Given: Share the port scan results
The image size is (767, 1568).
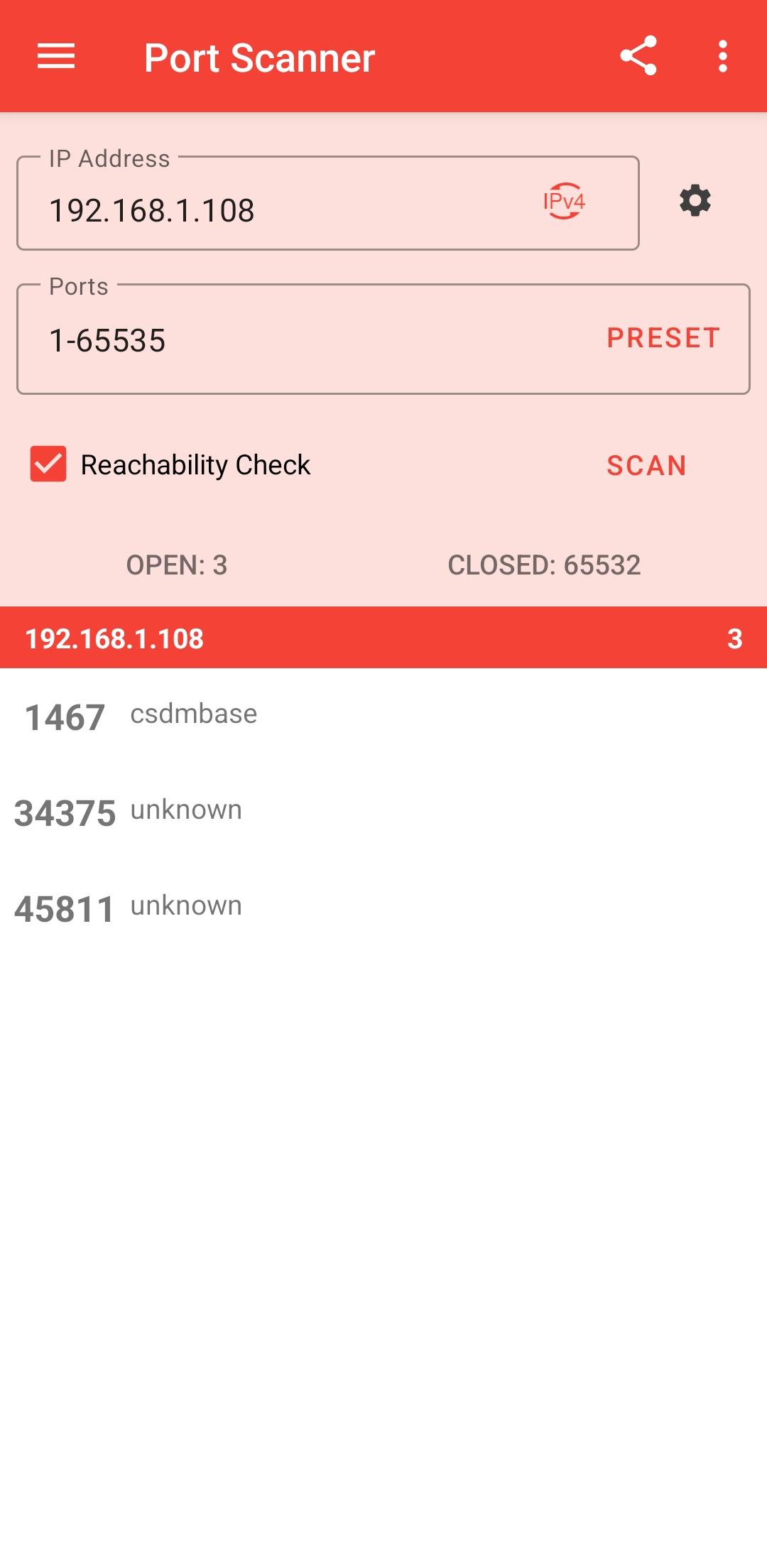Looking at the screenshot, I should pos(638,56).
